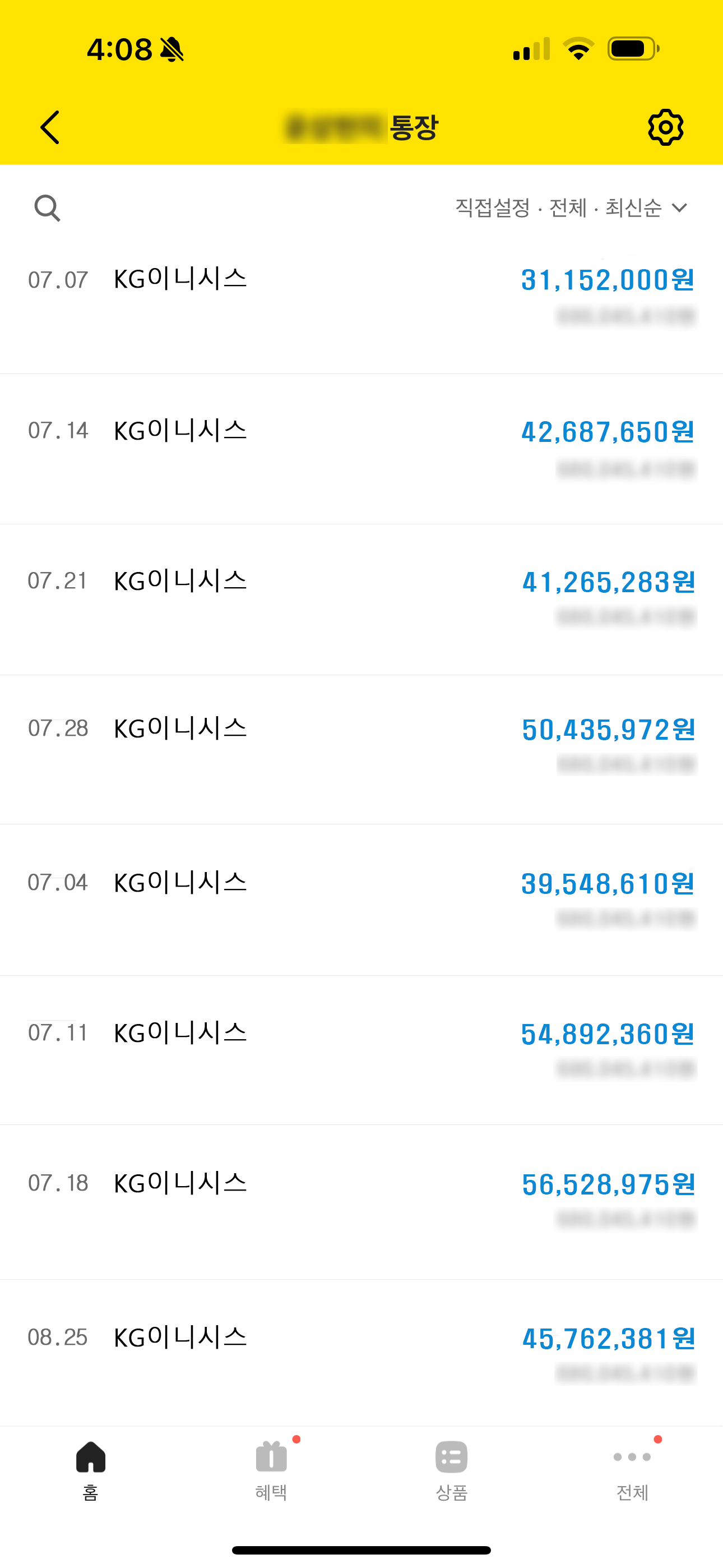The height and width of the screenshot is (1568, 723).
Task: Tap the filter chevron to change sorting options
Action: click(x=680, y=208)
